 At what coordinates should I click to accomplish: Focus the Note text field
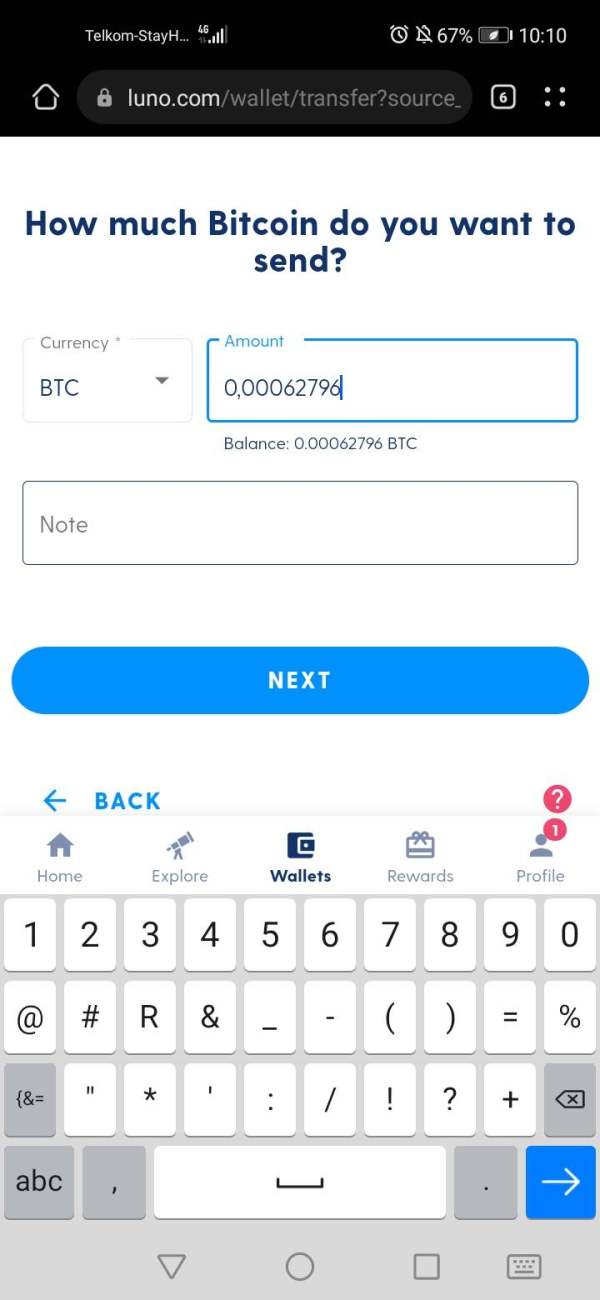[300, 523]
